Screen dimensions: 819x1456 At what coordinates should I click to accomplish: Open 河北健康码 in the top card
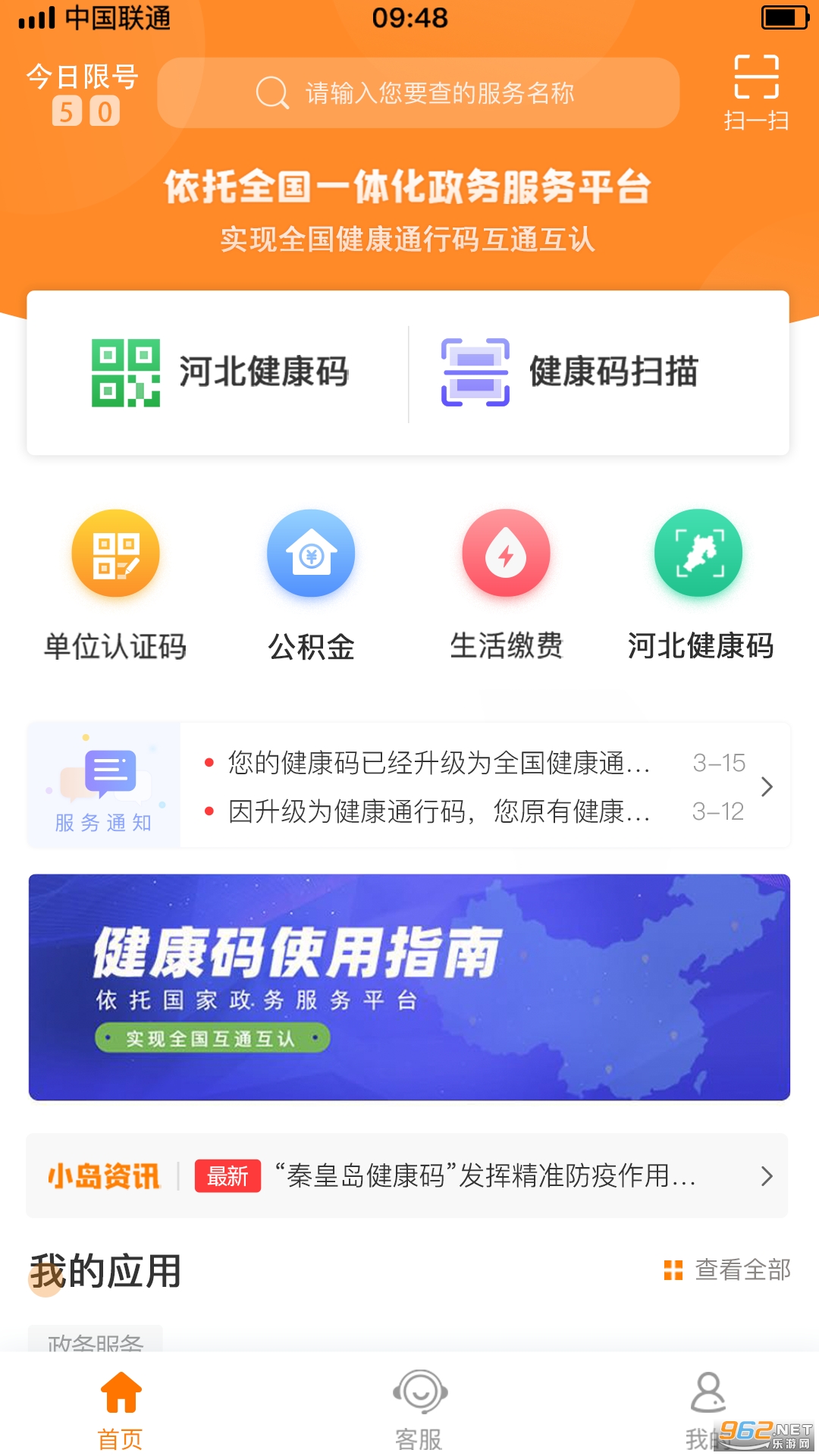pyautogui.click(x=220, y=372)
